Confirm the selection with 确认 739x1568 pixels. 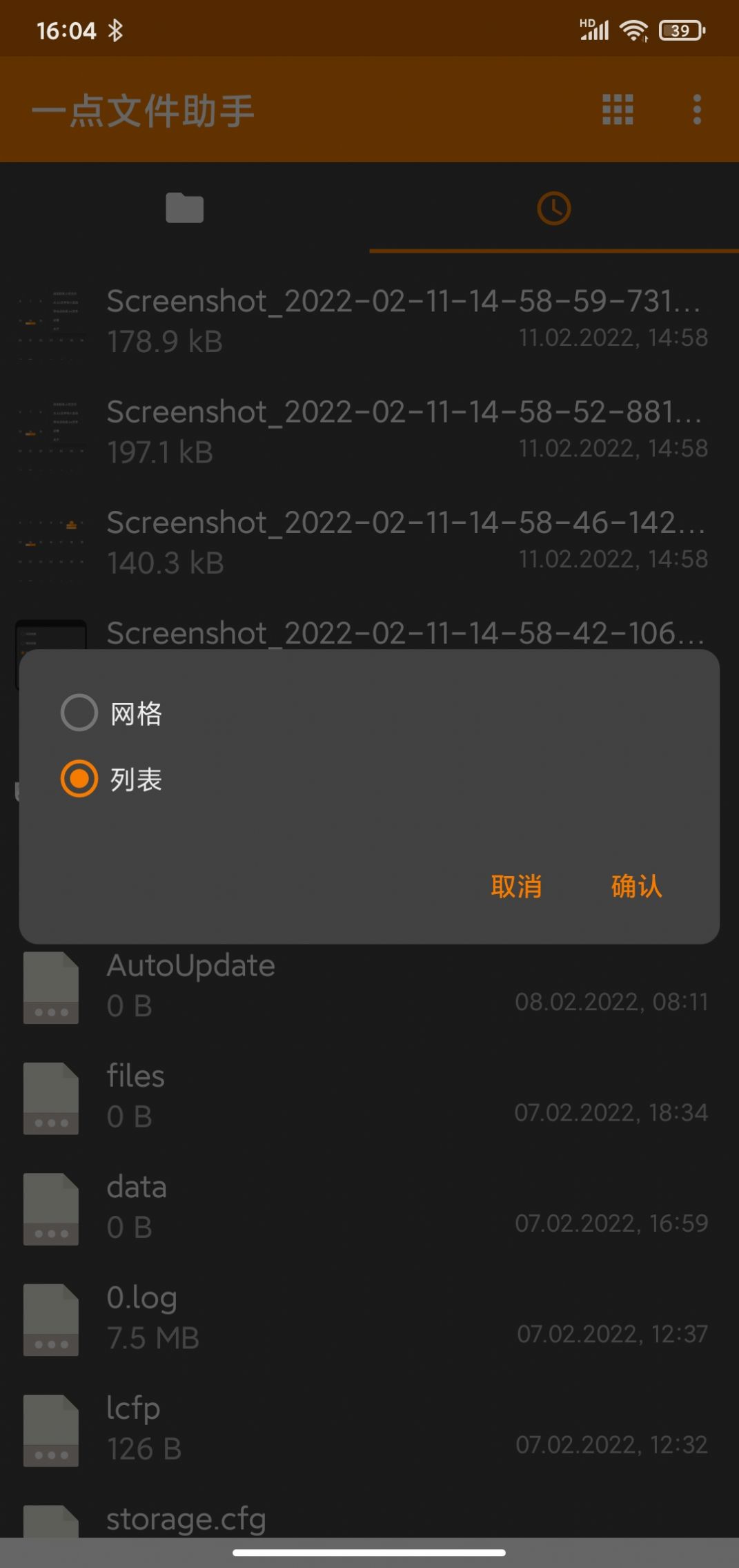pyautogui.click(x=636, y=886)
